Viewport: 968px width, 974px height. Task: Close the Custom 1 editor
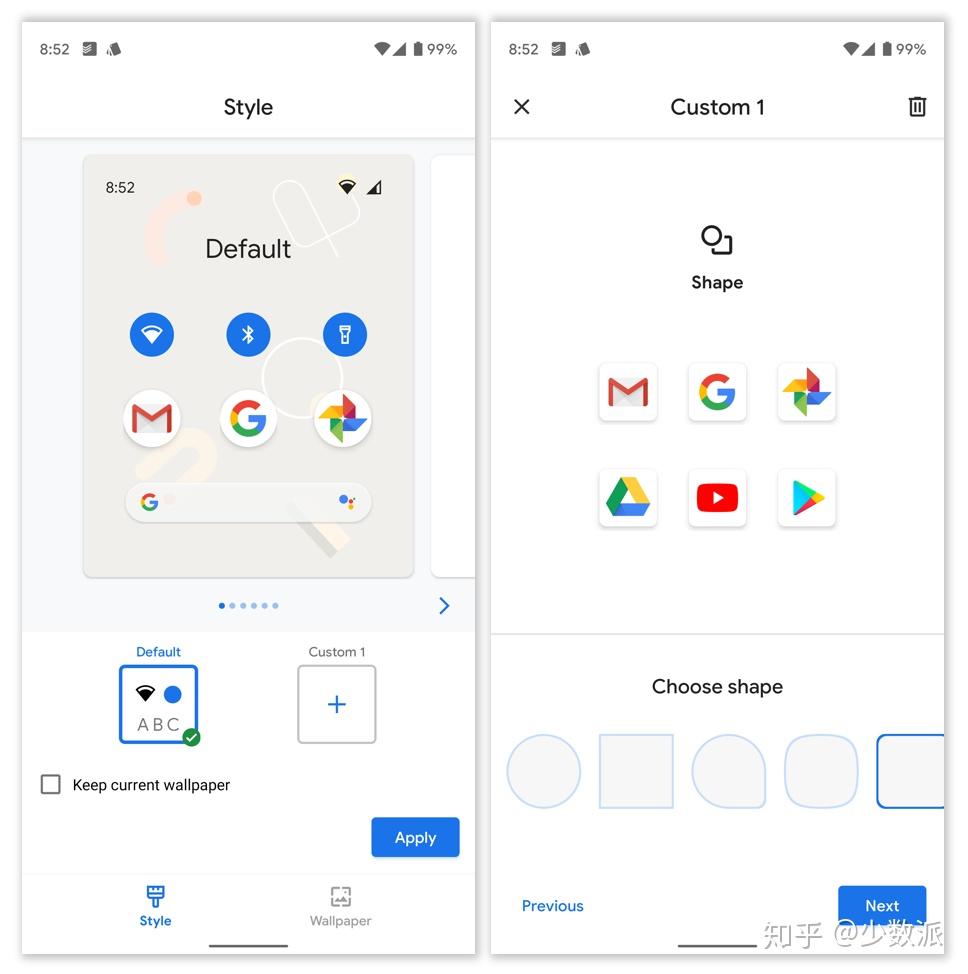[522, 107]
